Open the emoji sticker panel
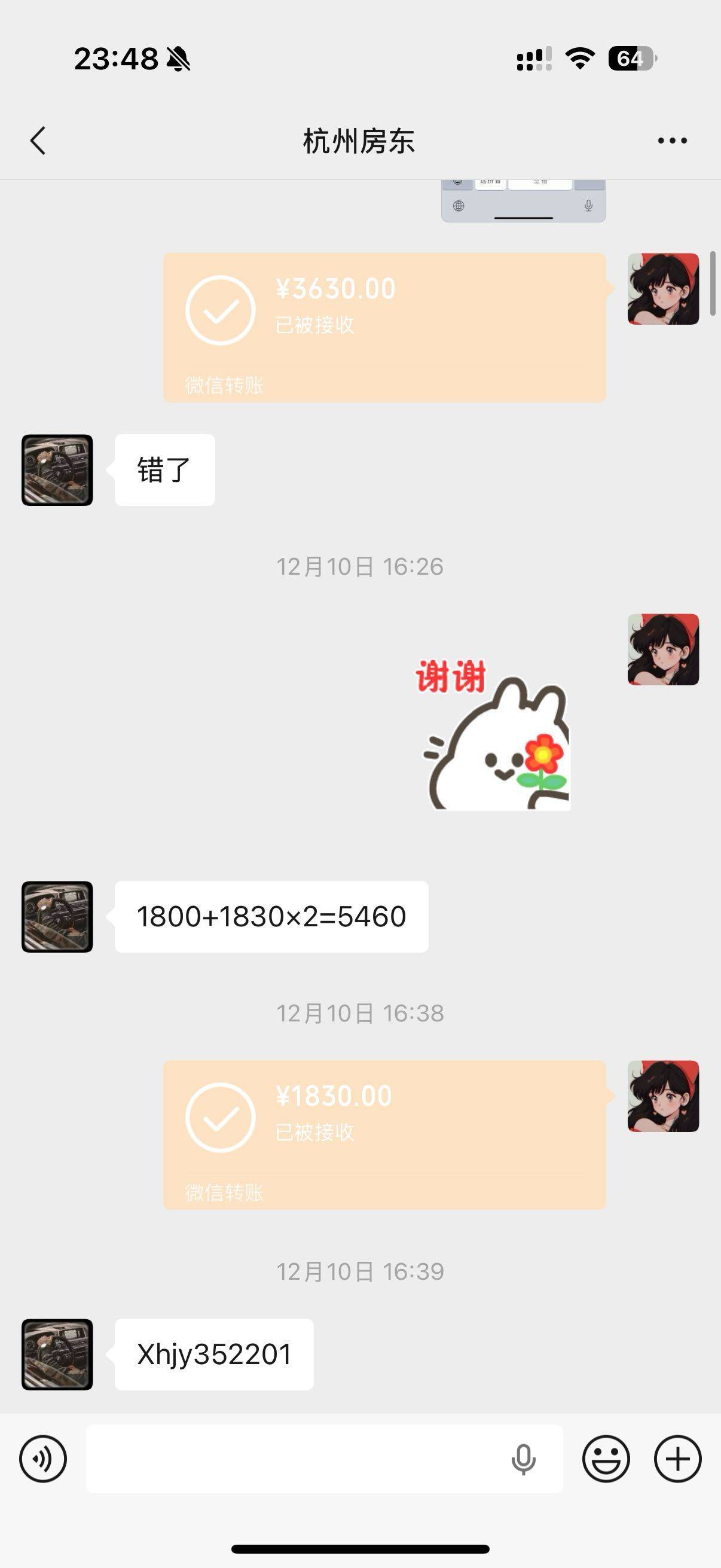Viewport: 721px width, 1568px height. pyautogui.click(x=606, y=1459)
